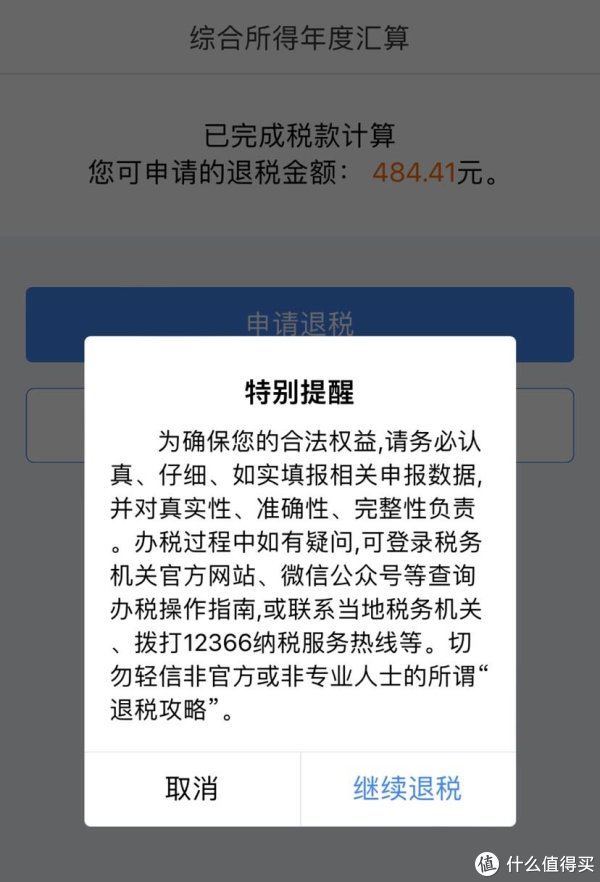Confirm with 继续退税 button
Image resolution: width=600 pixels, height=882 pixels.
(x=407, y=788)
